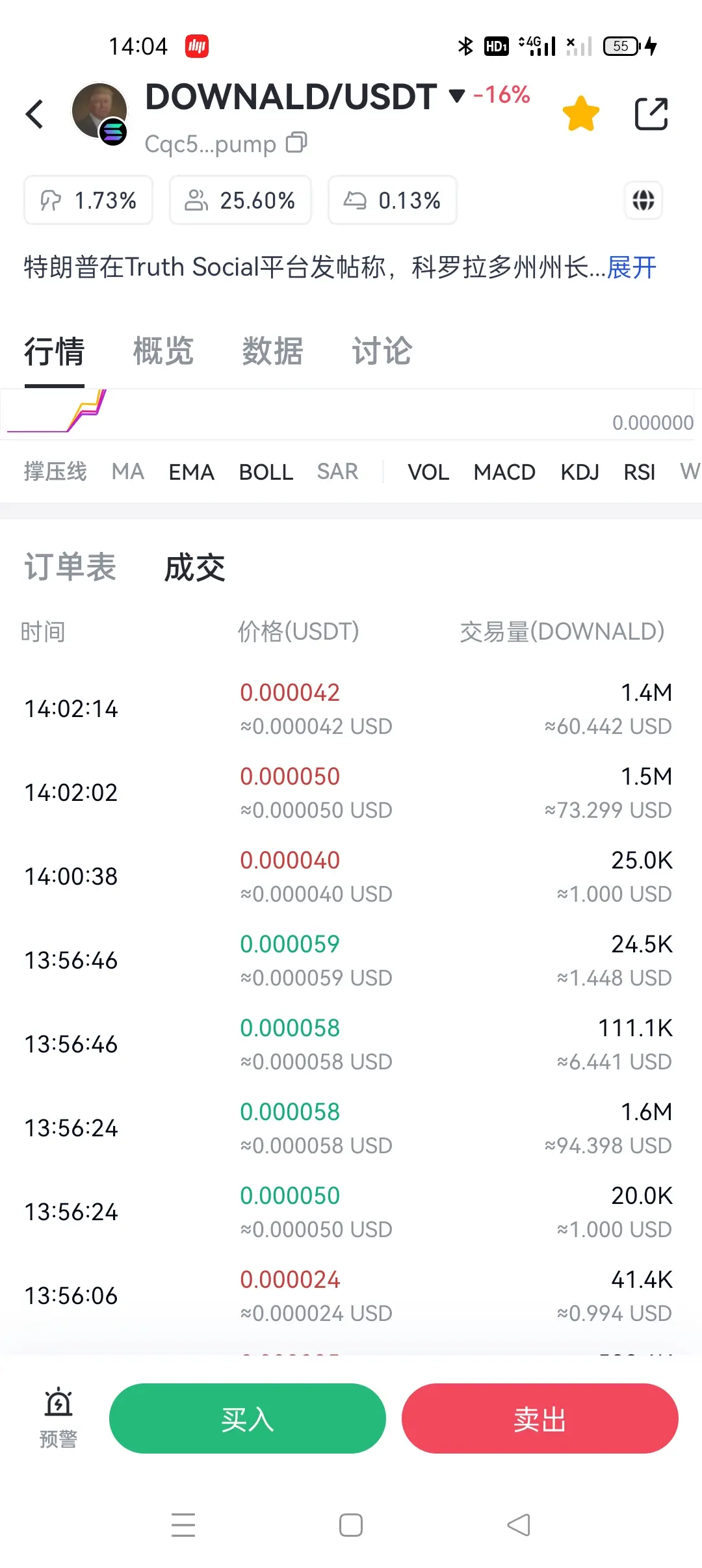This screenshot has height=1568, width=702.
Task: Switch to the 数据 tab
Action: coord(272,351)
